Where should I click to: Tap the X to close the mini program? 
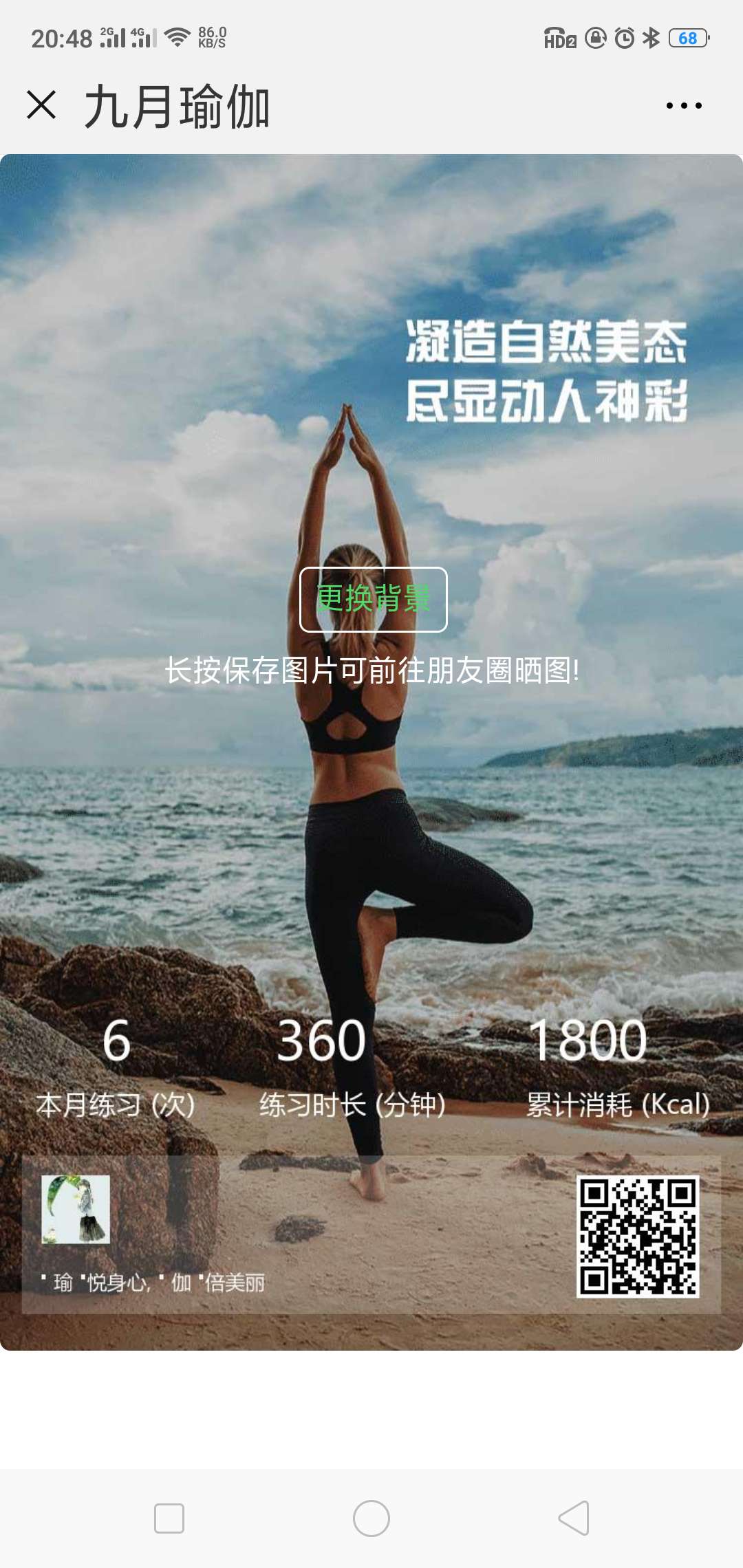point(41,105)
